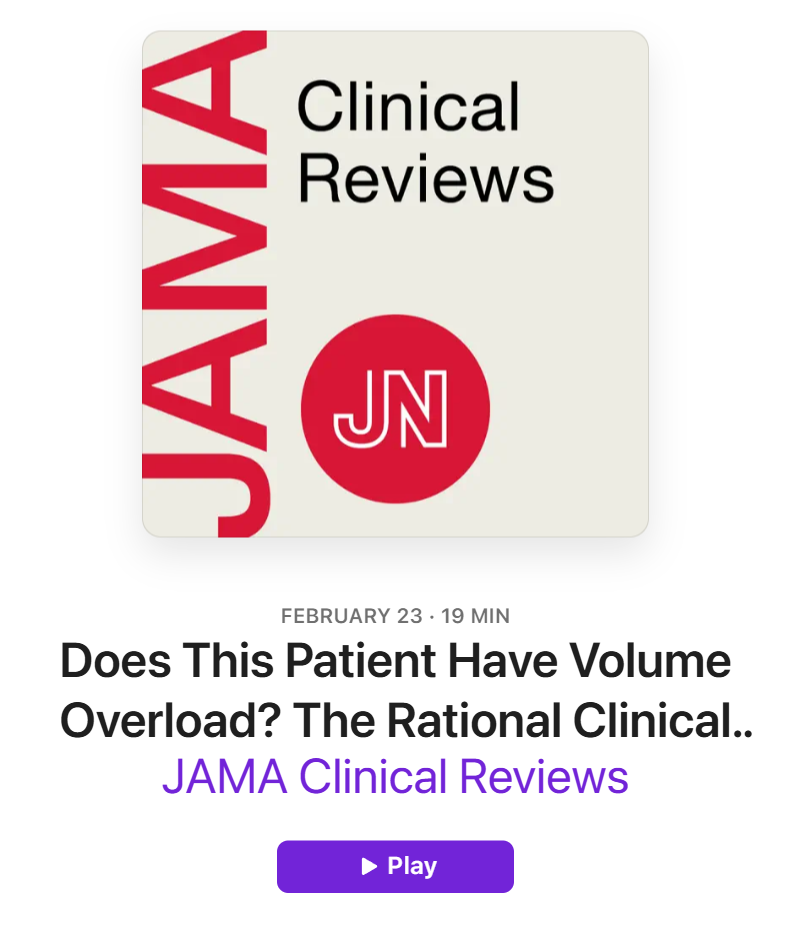
Task: Play the Volume Overload episode
Action: tap(395, 866)
